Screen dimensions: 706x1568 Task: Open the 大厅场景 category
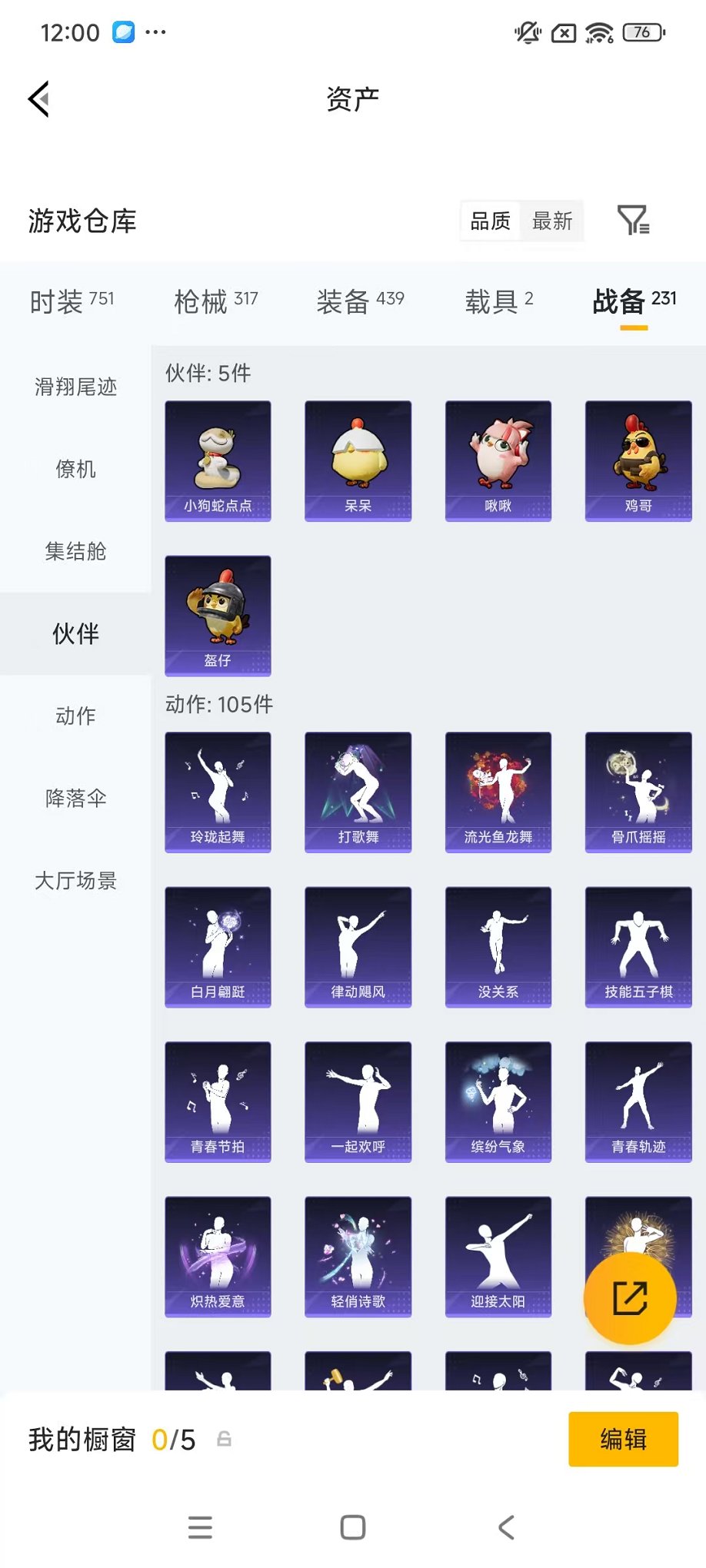[x=74, y=881]
